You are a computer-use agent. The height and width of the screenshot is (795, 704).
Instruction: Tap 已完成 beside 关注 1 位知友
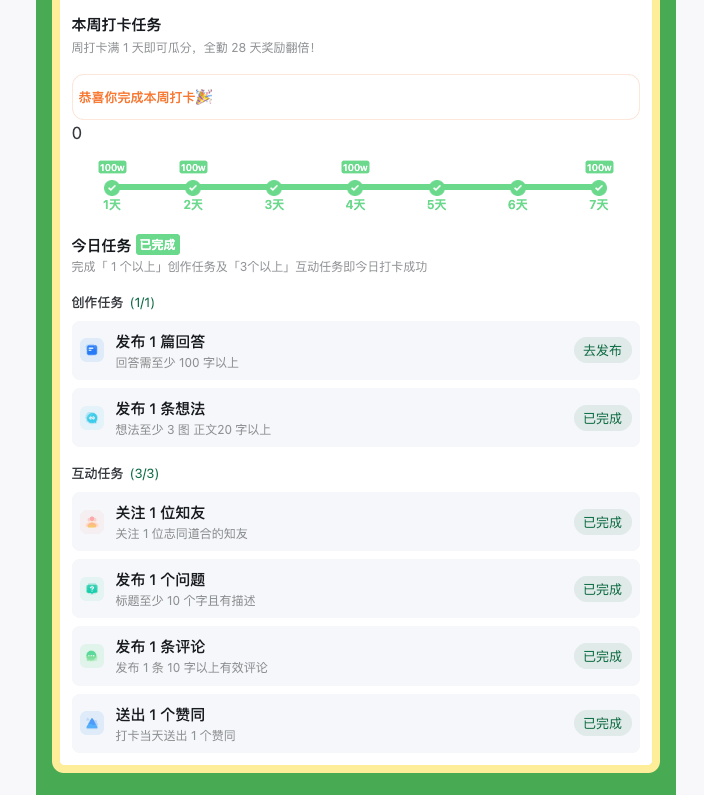(602, 522)
